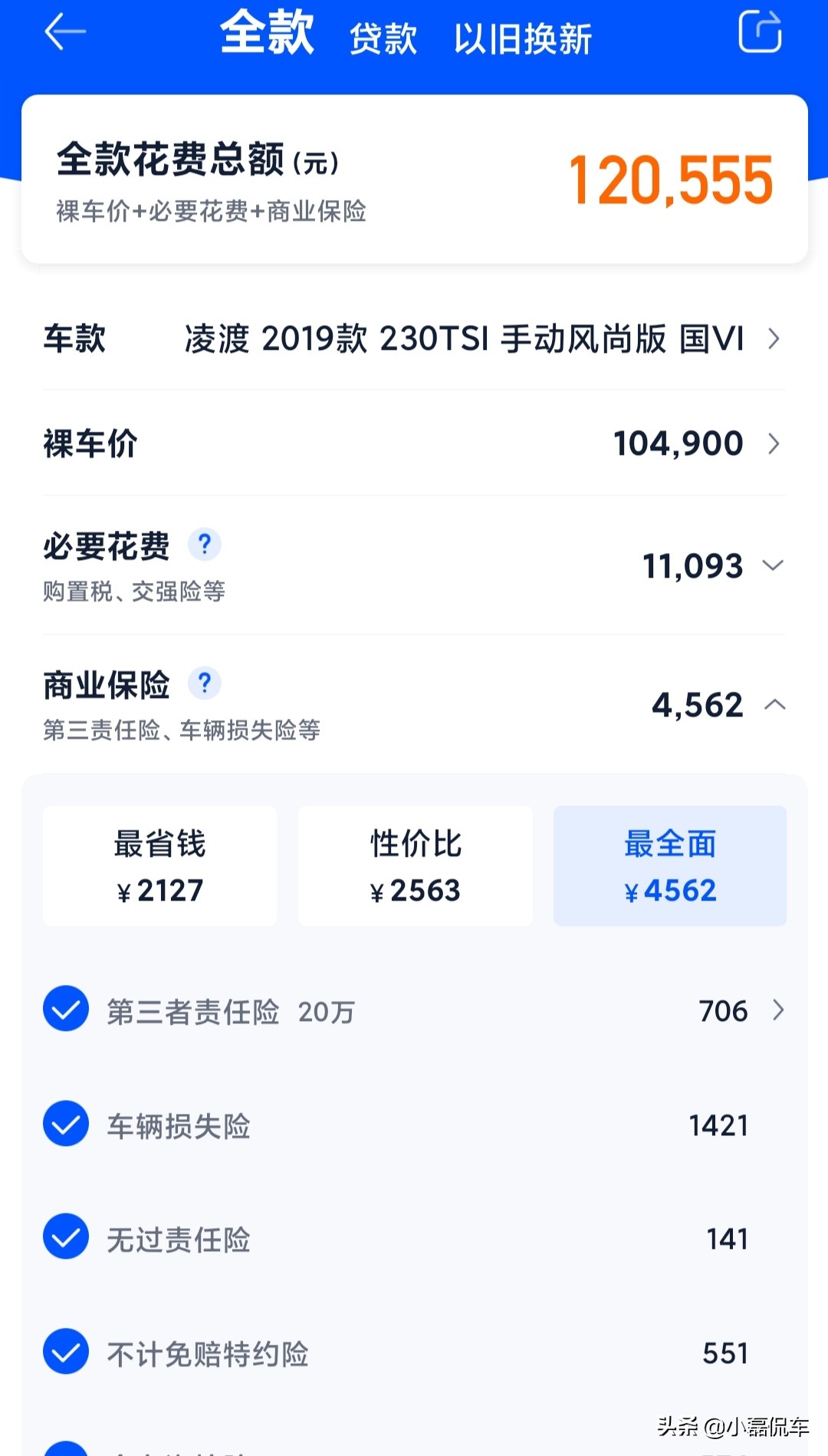The image size is (828, 1456).
Task: Choose the 最全面 insurance plan
Action: 670,865
